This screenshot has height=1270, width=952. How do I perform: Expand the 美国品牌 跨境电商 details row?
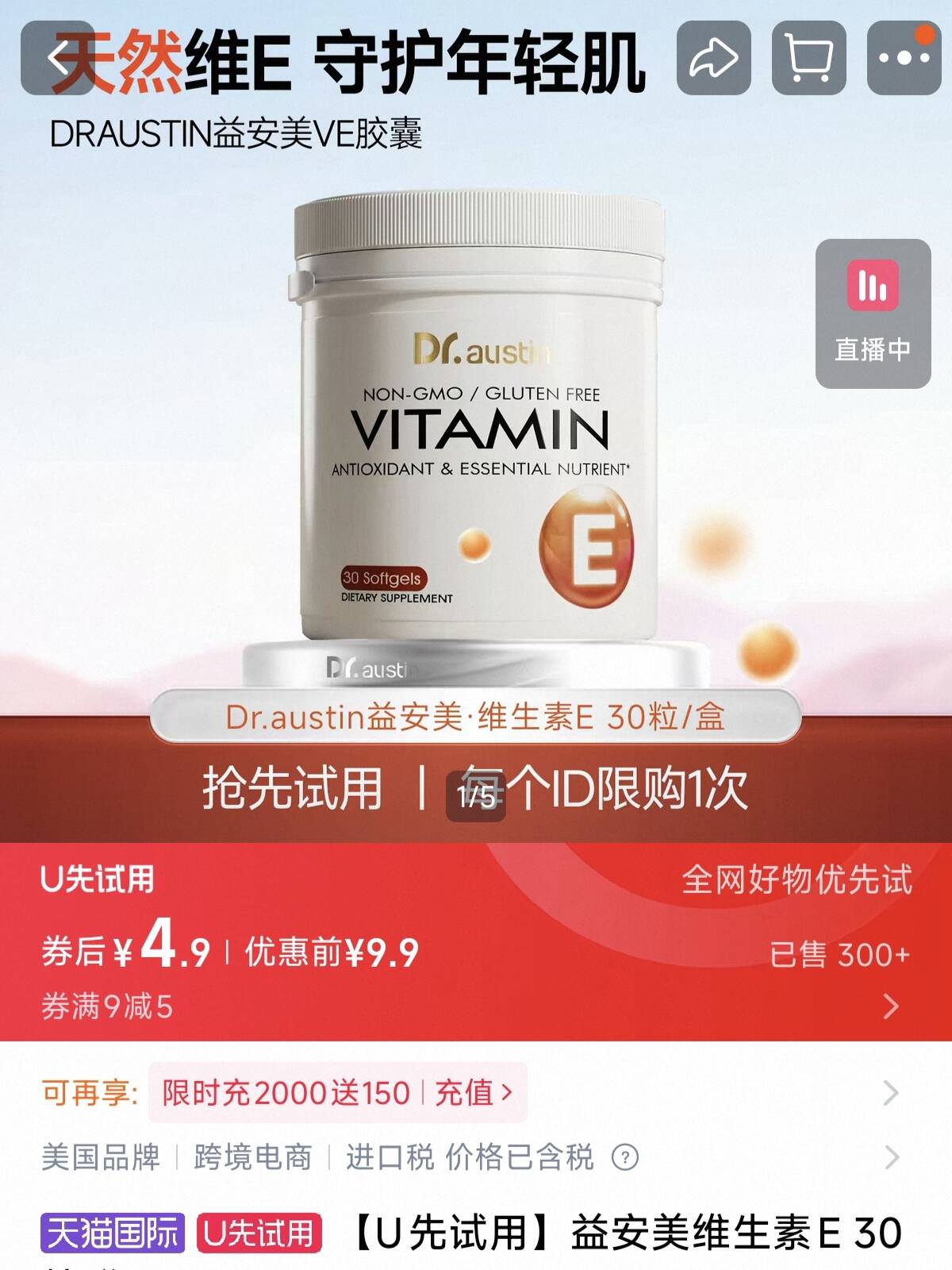pos(890,1157)
